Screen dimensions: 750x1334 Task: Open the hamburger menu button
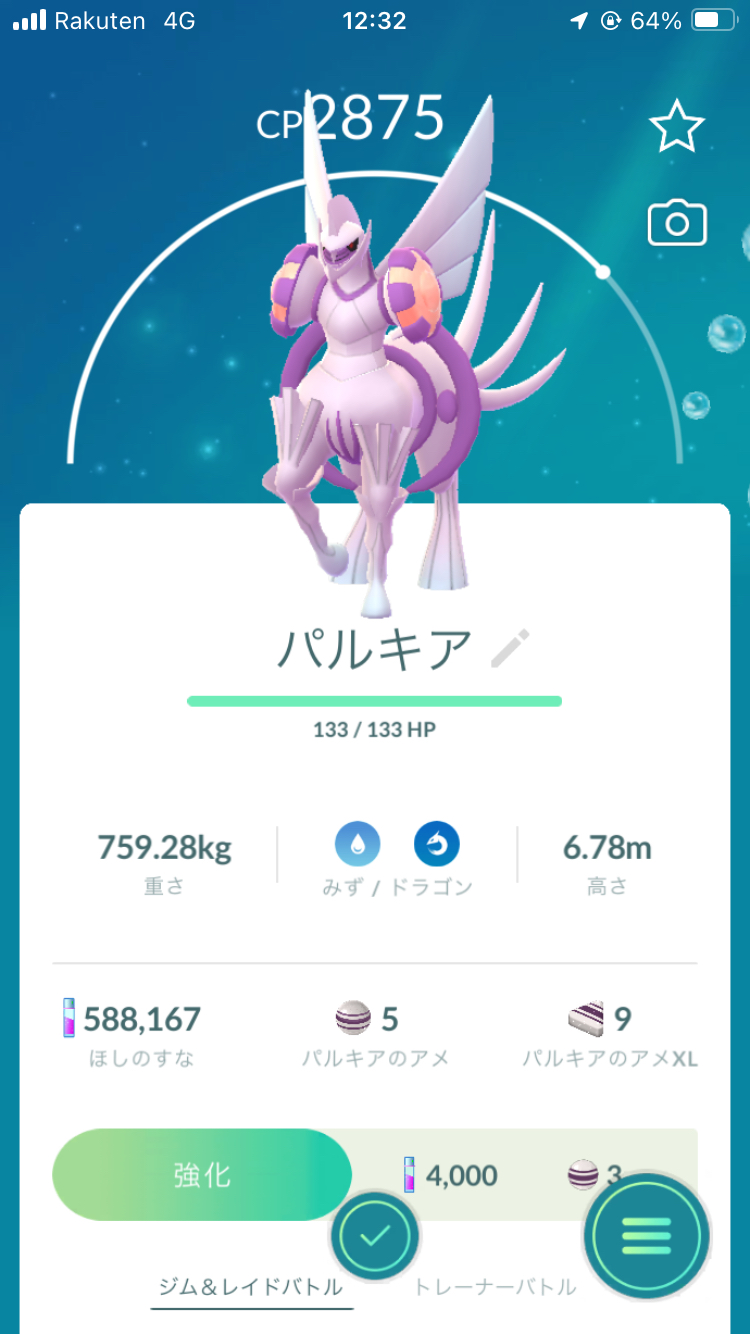(x=647, y=1237)
